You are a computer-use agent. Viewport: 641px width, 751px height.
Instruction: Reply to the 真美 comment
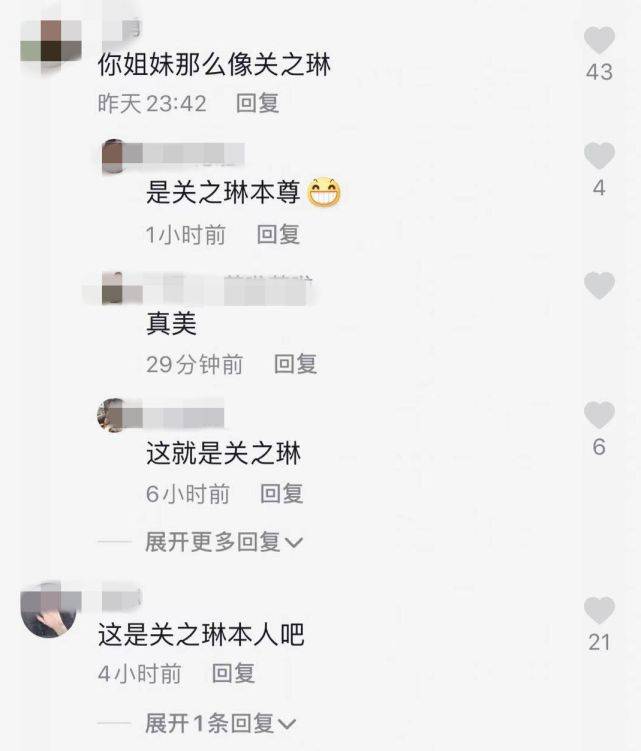pyautogui.click(x=295, y=365)
